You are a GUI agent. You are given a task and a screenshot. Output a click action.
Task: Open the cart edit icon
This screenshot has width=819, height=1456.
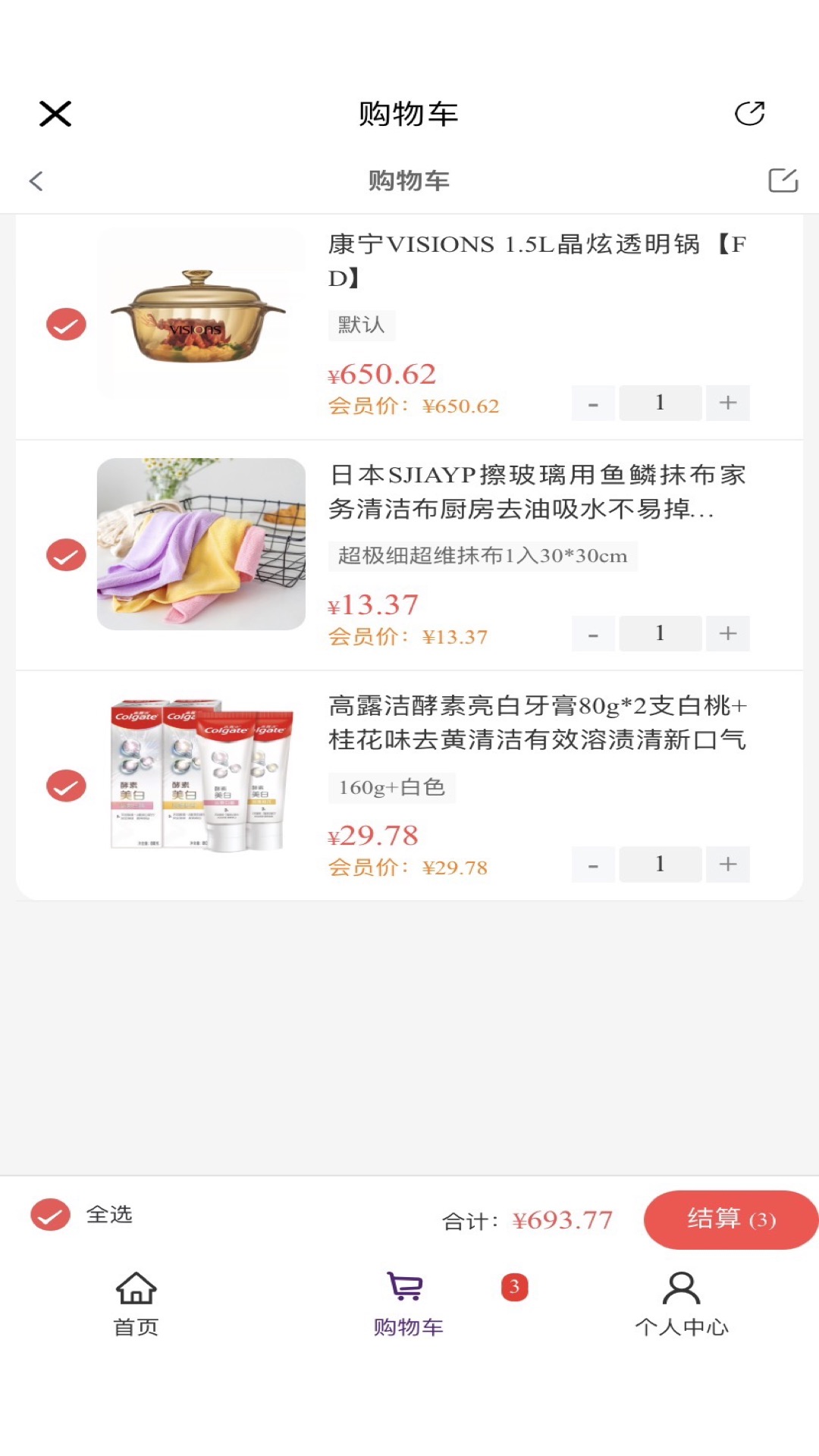click(x=783, y=180)
